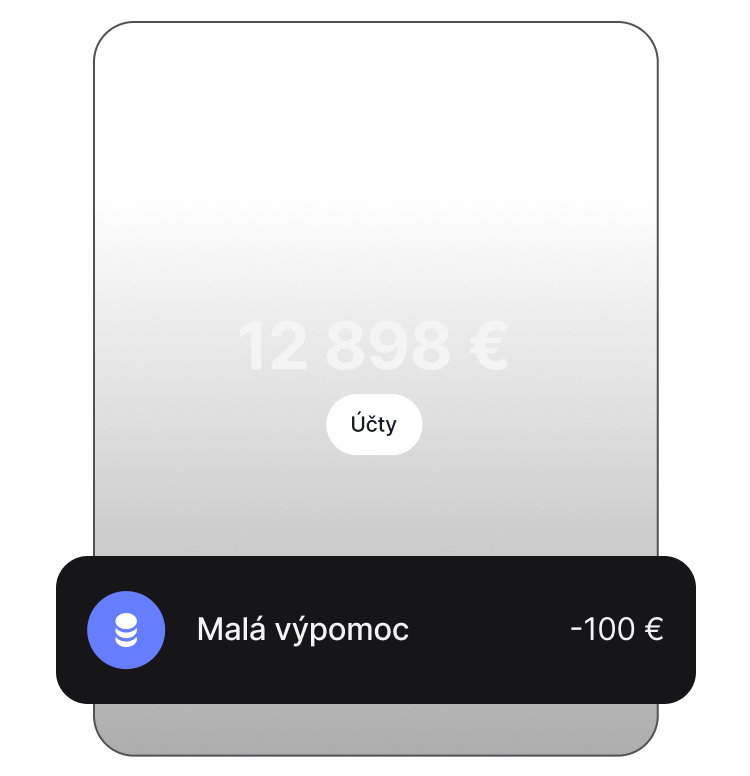Open the accounts list from Účty
Viewport: 750px width, 776px height.
click(x=374, y=424)
